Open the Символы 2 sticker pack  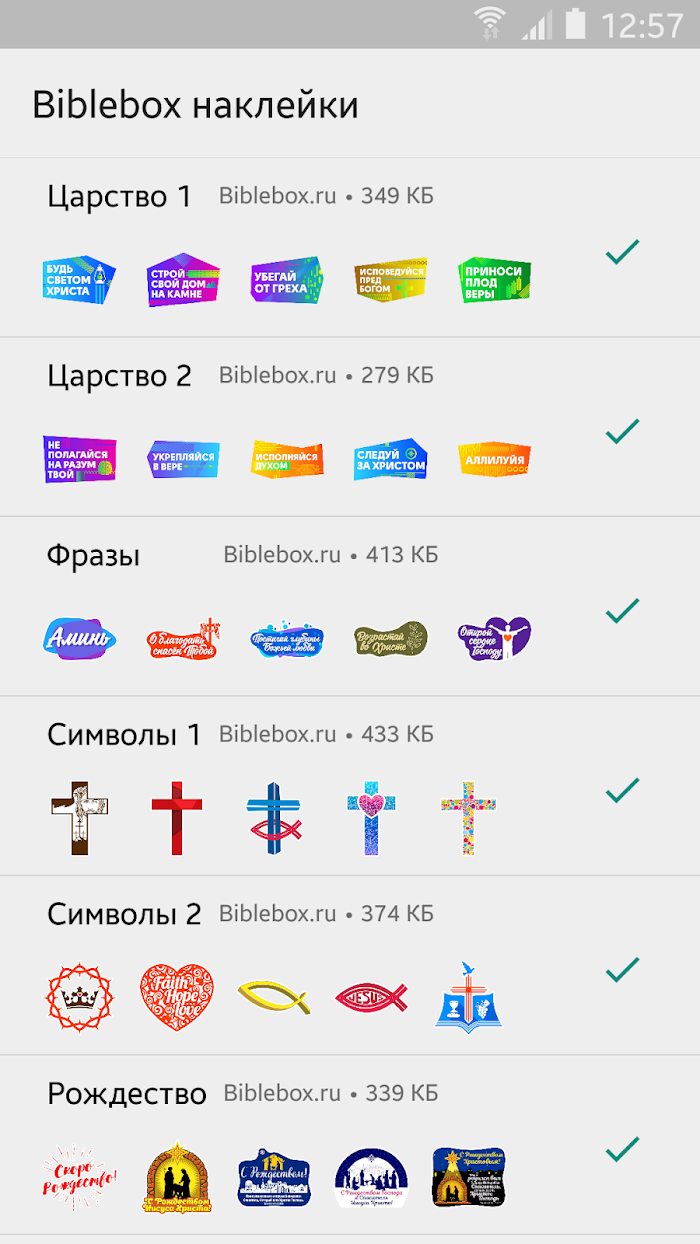(350, 965)
